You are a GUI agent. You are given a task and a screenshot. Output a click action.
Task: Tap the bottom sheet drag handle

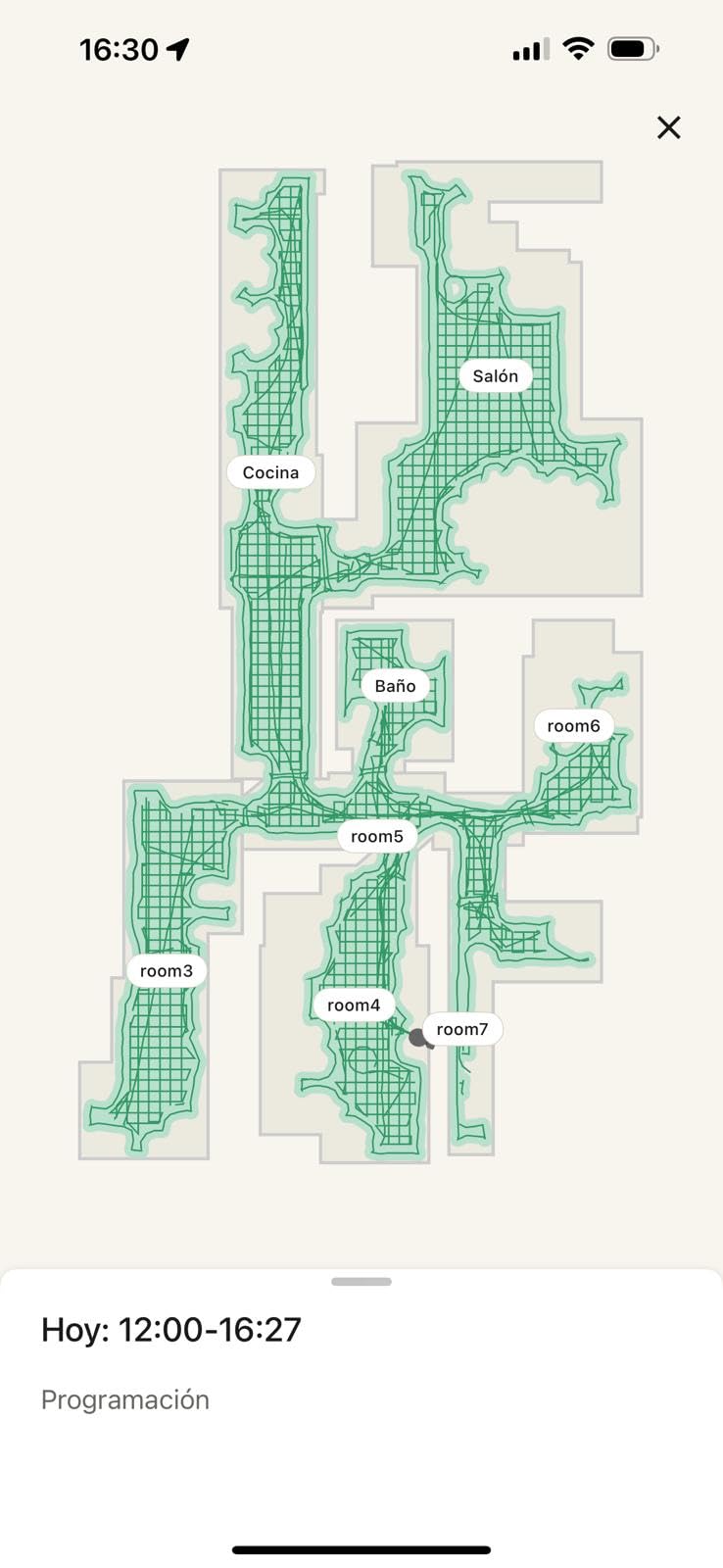pos(361,1281)
